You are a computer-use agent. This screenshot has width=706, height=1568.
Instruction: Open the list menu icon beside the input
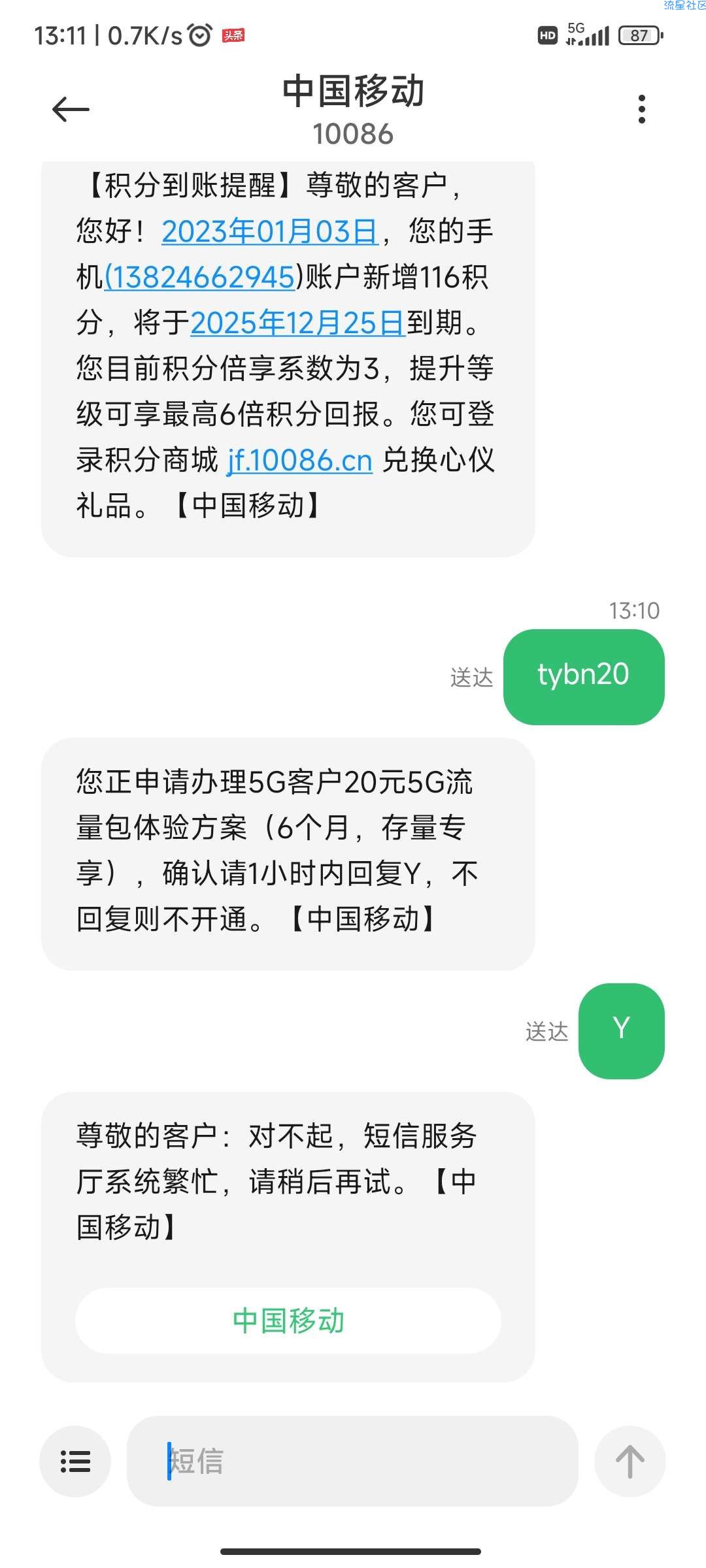75,1462
